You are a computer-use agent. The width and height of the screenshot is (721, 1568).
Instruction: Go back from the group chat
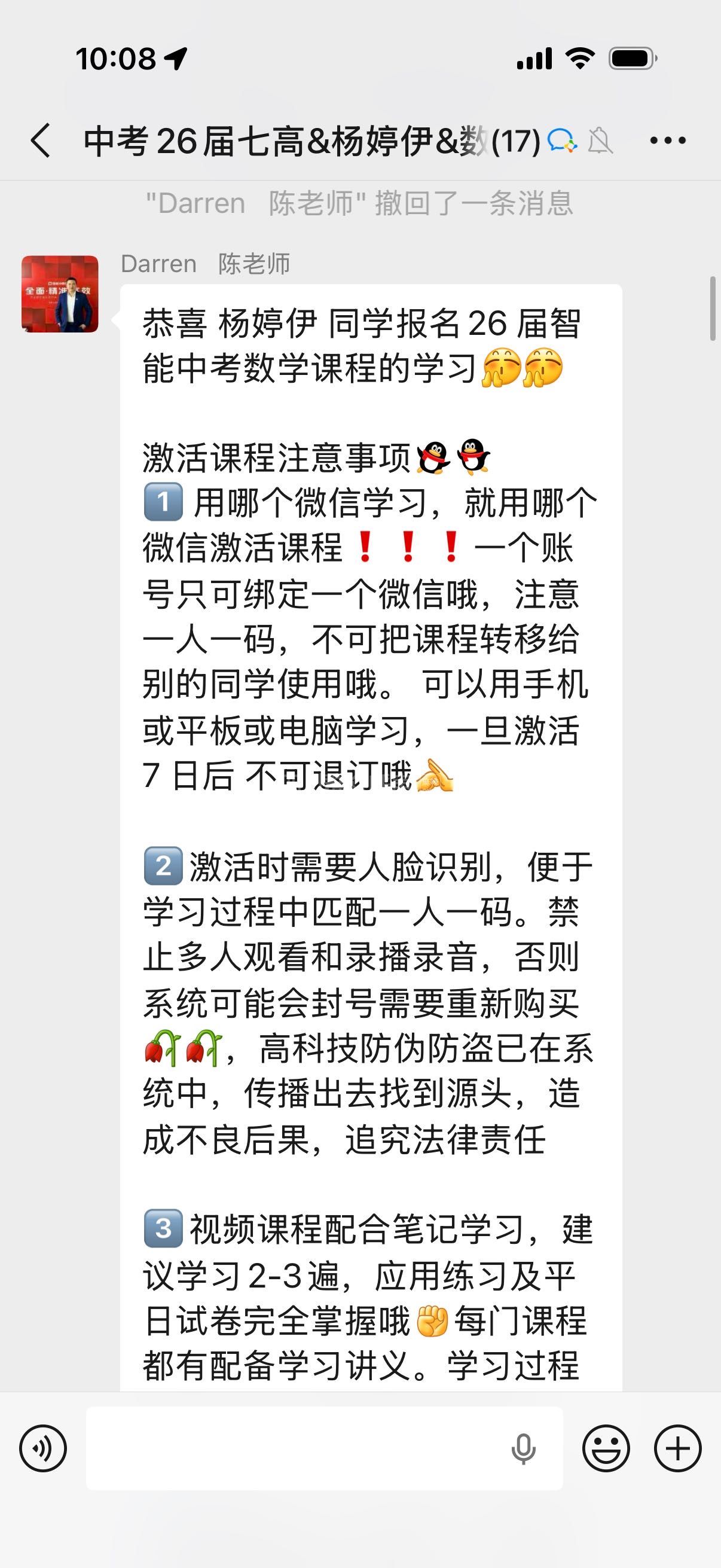[41, 141]
